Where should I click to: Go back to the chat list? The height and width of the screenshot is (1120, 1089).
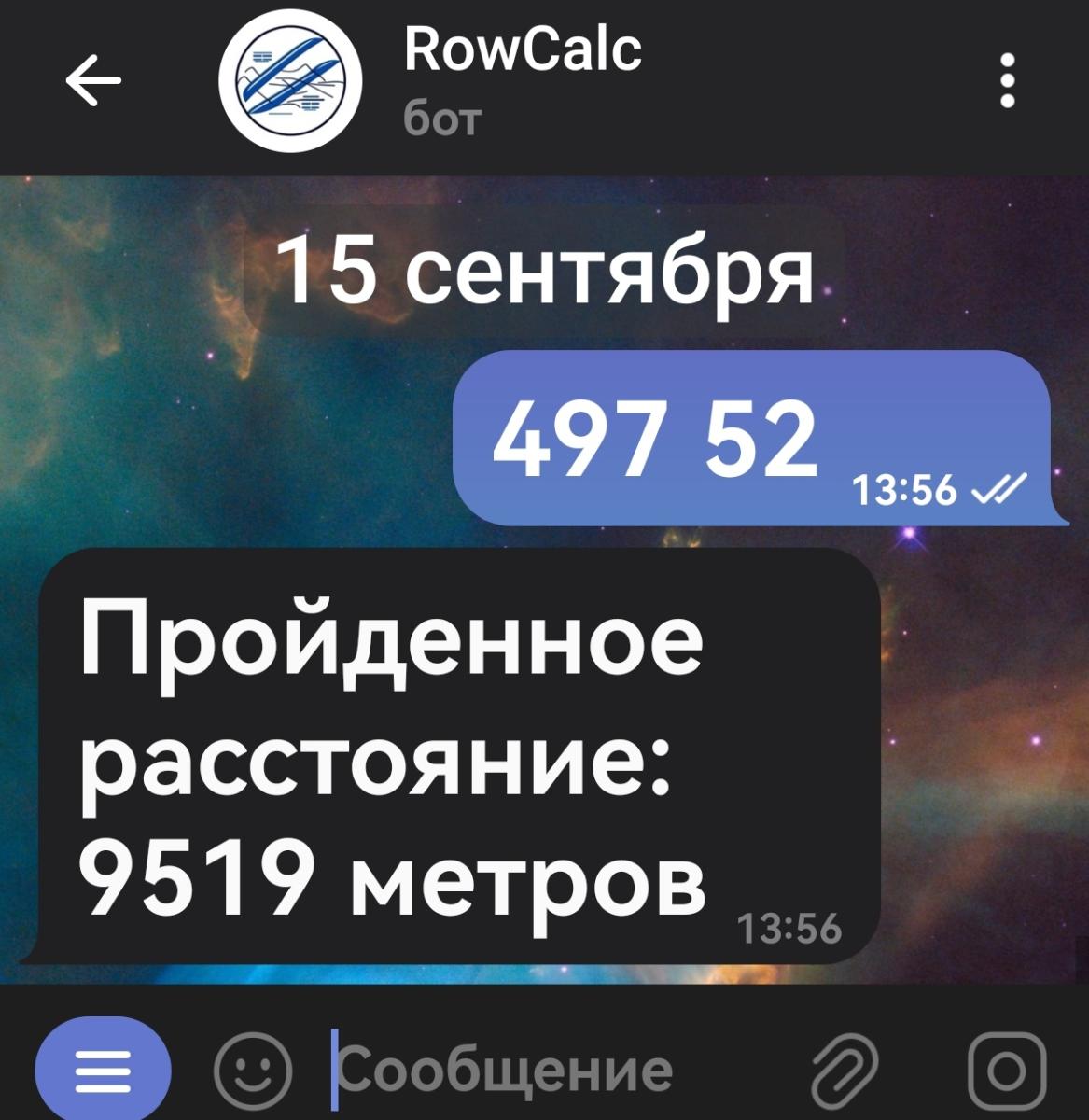click(93, 81)
